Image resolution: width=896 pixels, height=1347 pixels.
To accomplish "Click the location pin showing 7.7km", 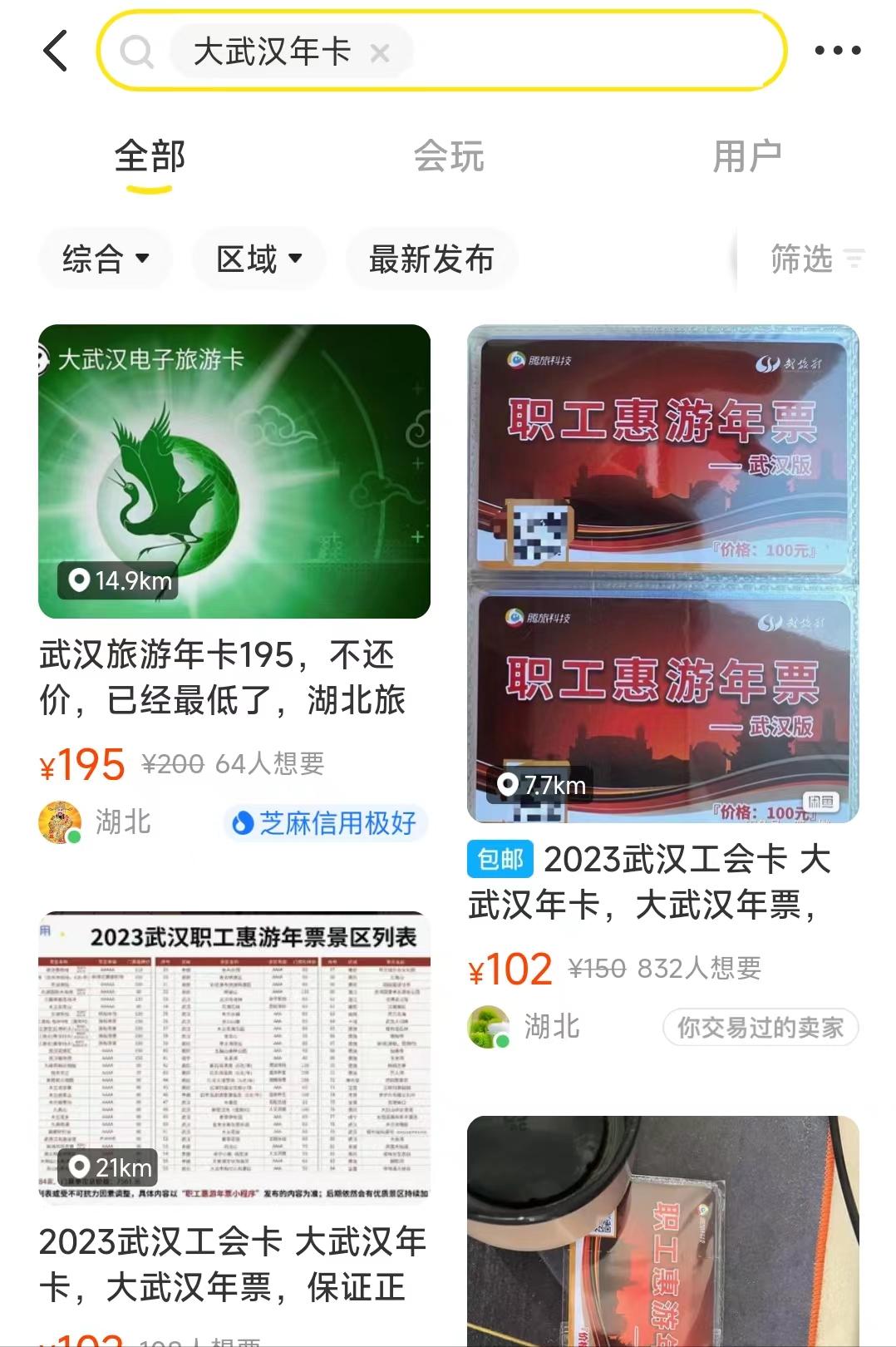I will coord(510,783).
